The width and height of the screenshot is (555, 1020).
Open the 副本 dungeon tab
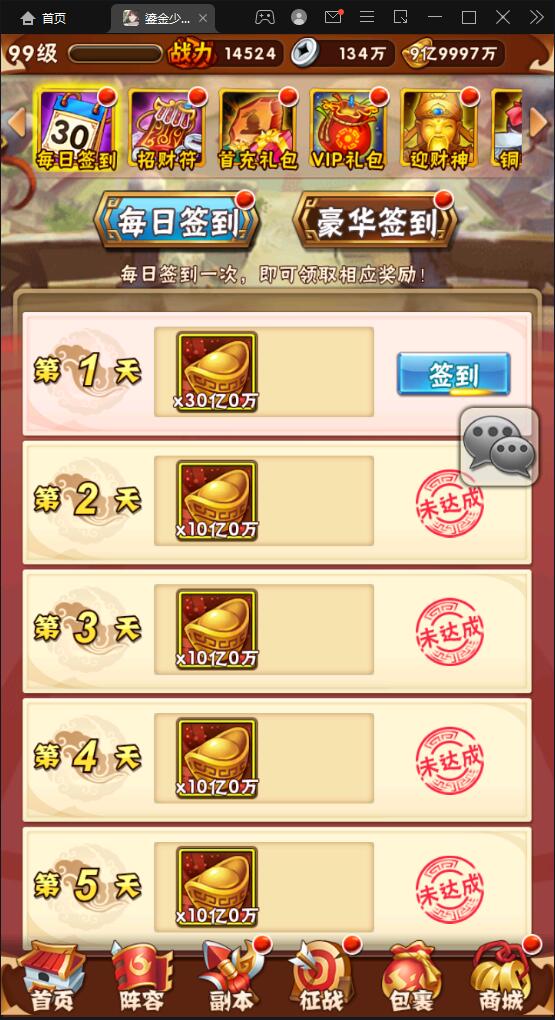click(231, 978)
